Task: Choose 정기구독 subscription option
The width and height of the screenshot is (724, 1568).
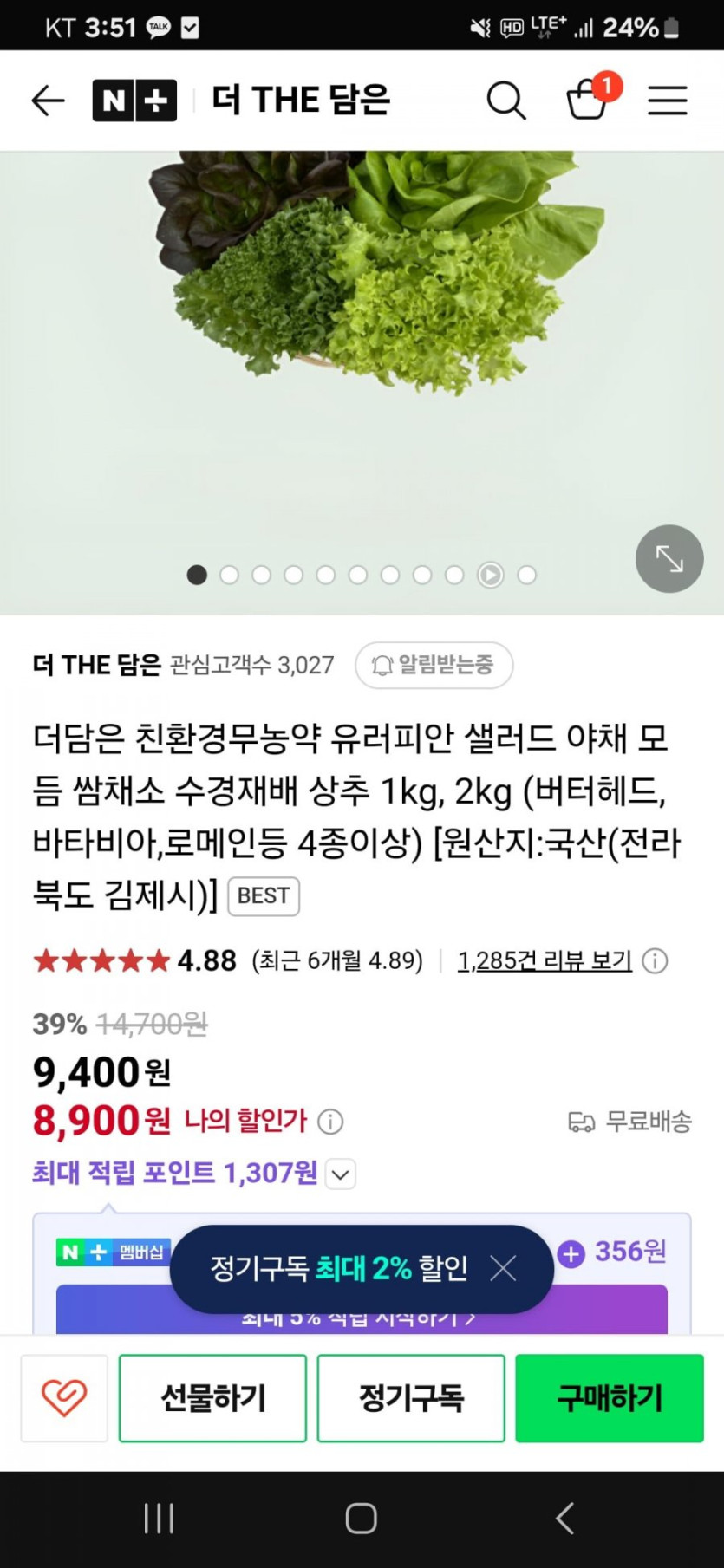Action: (x=411, y=1398)
